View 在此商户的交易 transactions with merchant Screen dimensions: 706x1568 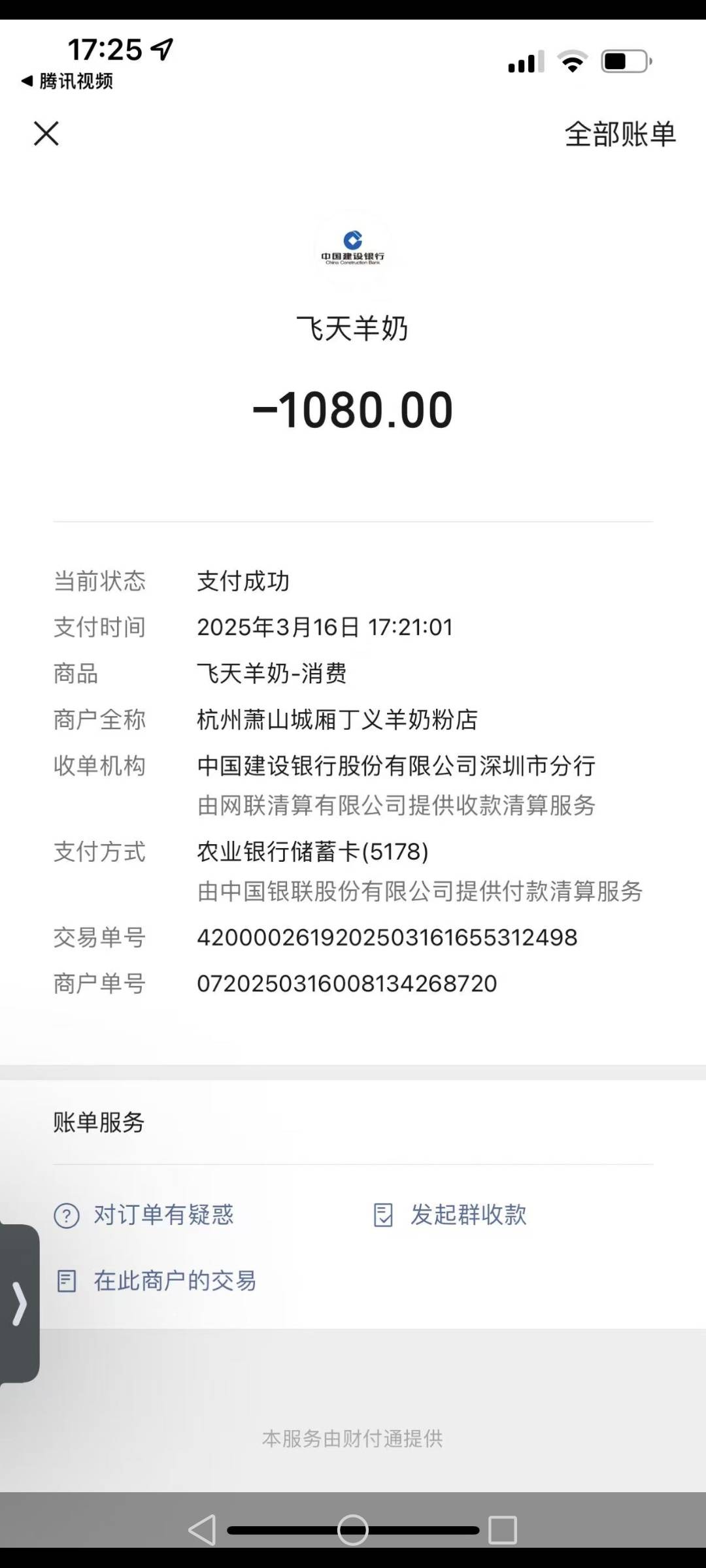(x=174, y=1281)
